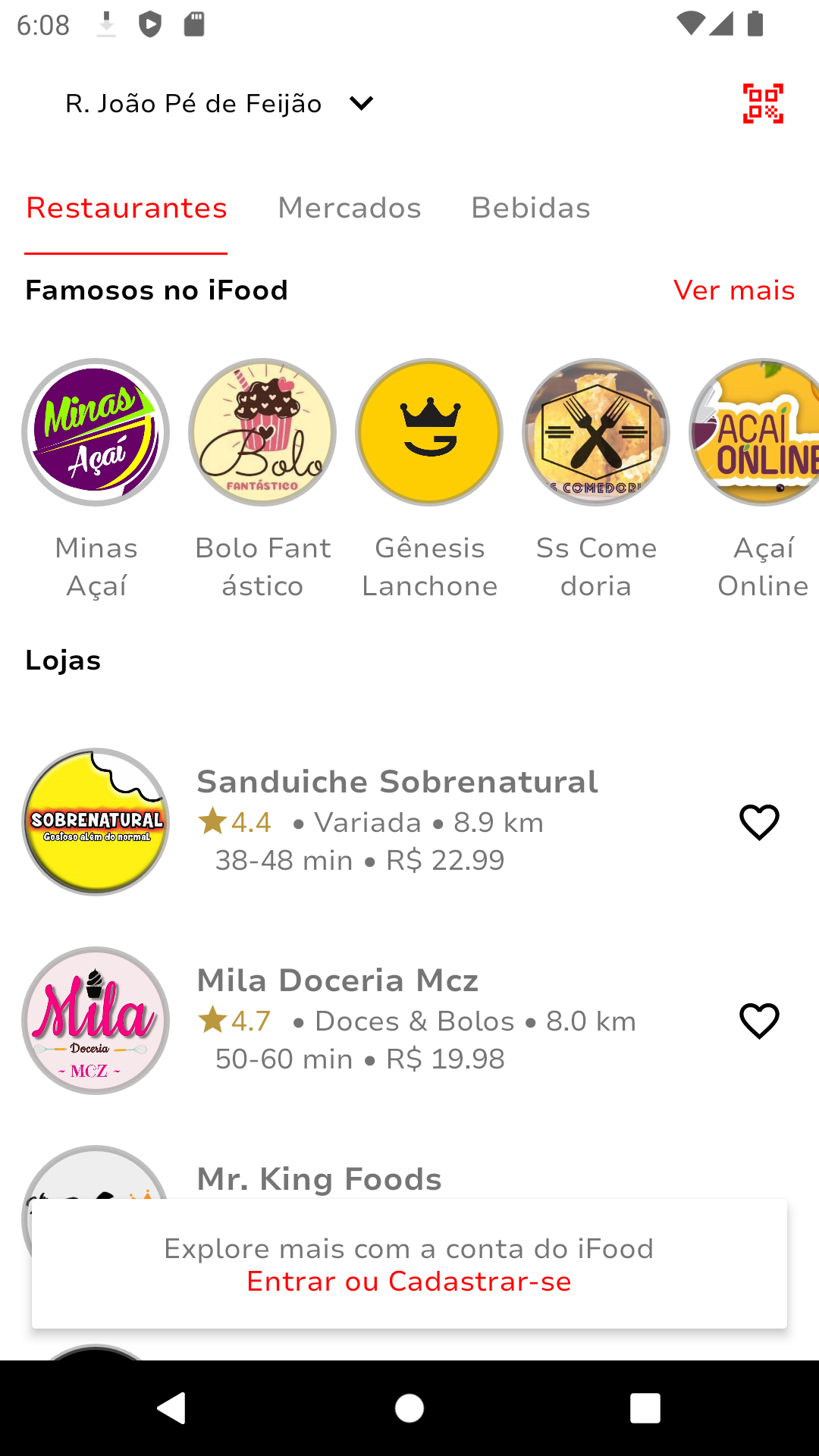The image size is (819, 1456).
Task: Open Gênesis Lanchonete store
Action: pyautogui.click(x=429, y=432)
